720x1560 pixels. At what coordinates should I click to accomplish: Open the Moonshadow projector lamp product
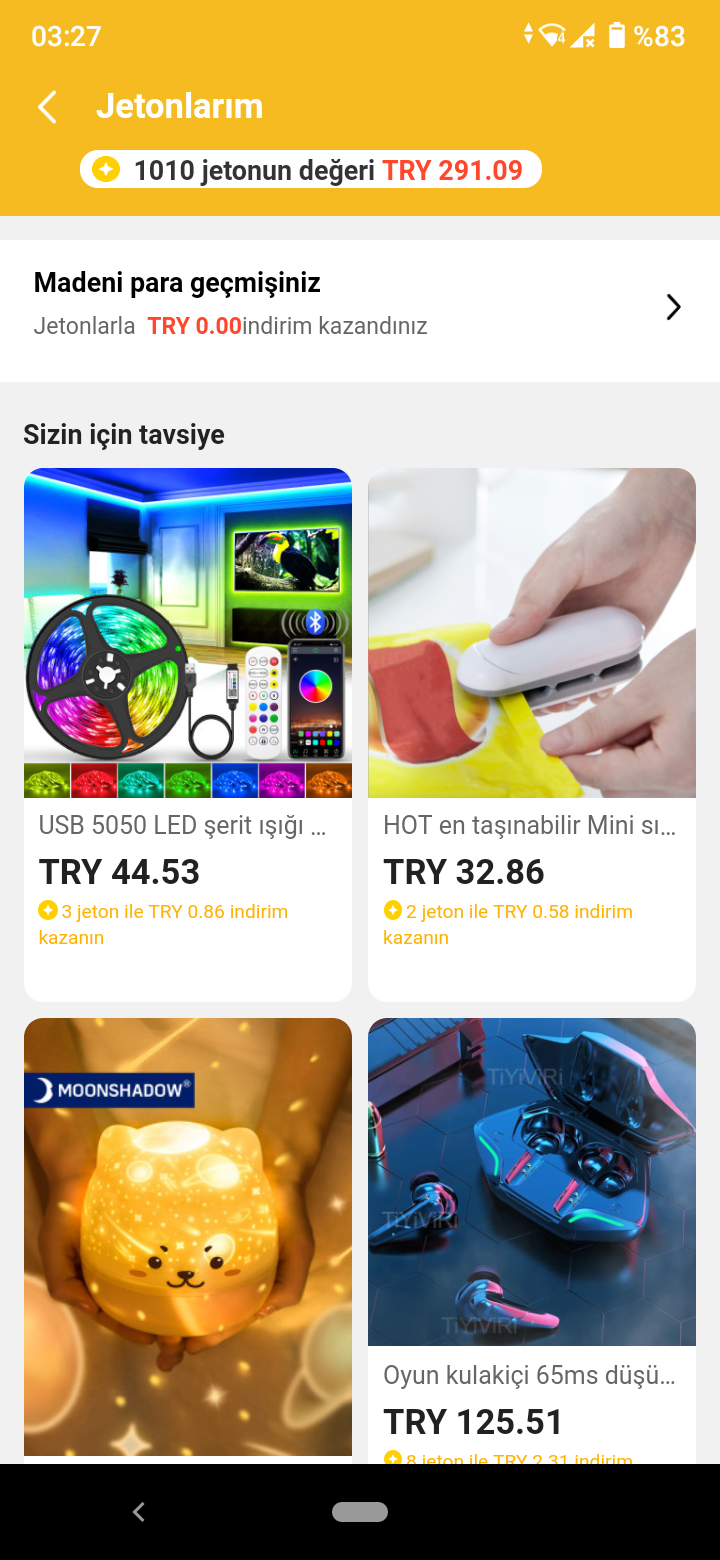click(188, 1236)
